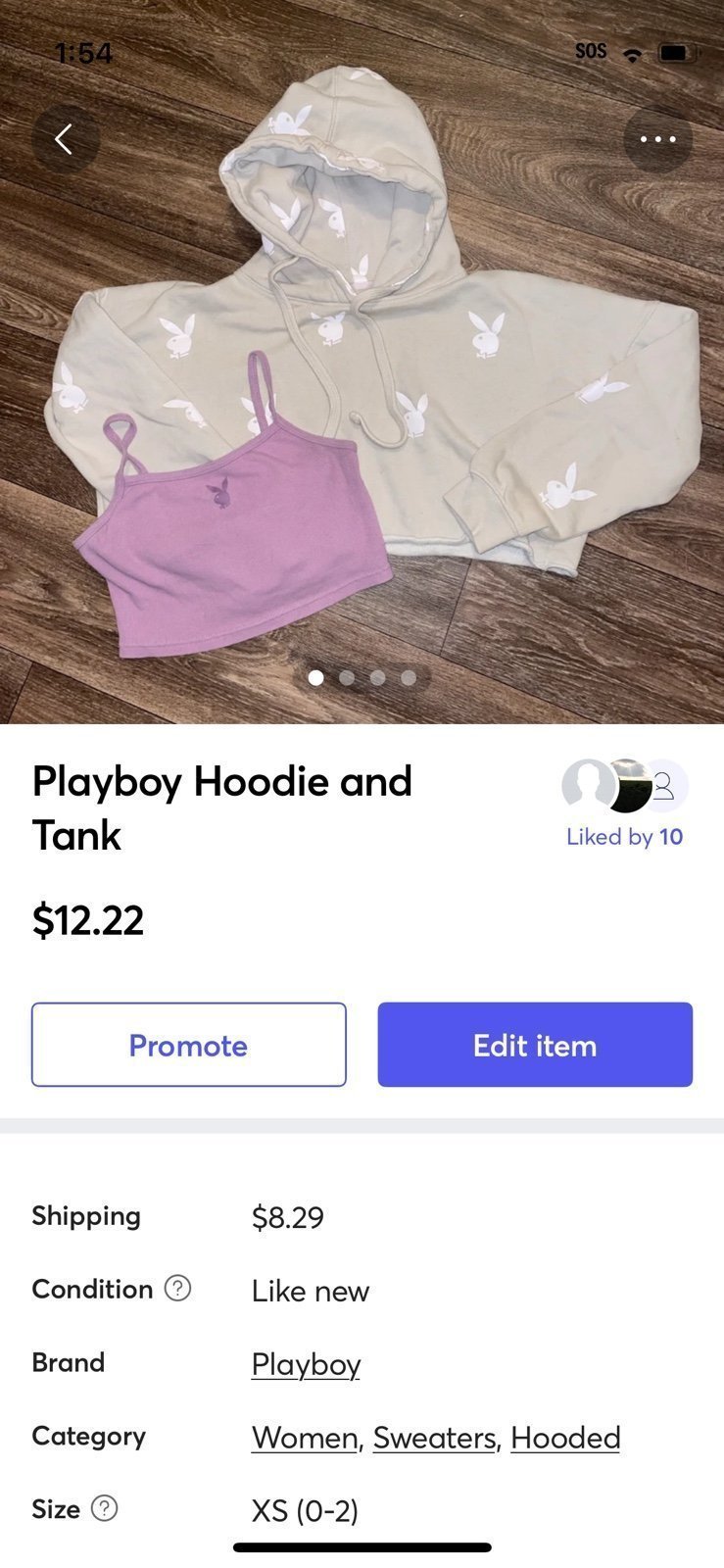Open the Women category link
Image resolution: width=724 pixels, height=1568 pixels.
pos(304,1437)
